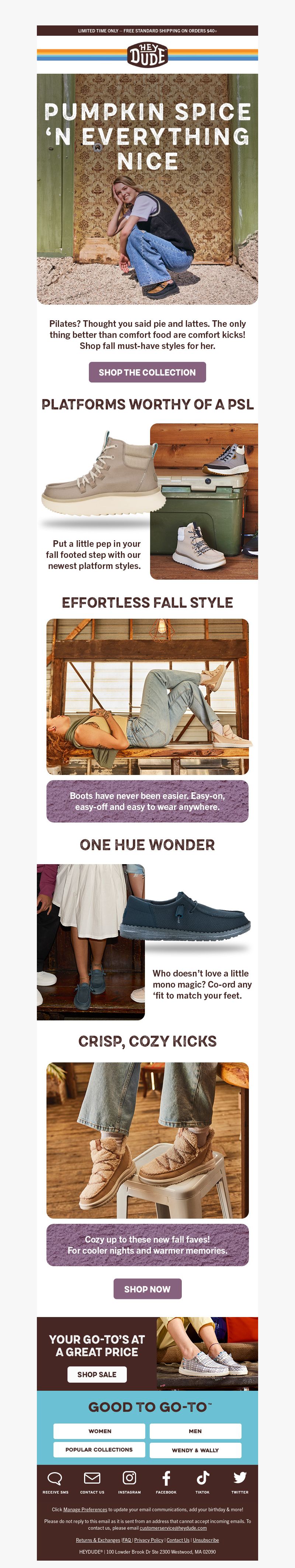Tap the Contact Us envelope icon

92,1478
